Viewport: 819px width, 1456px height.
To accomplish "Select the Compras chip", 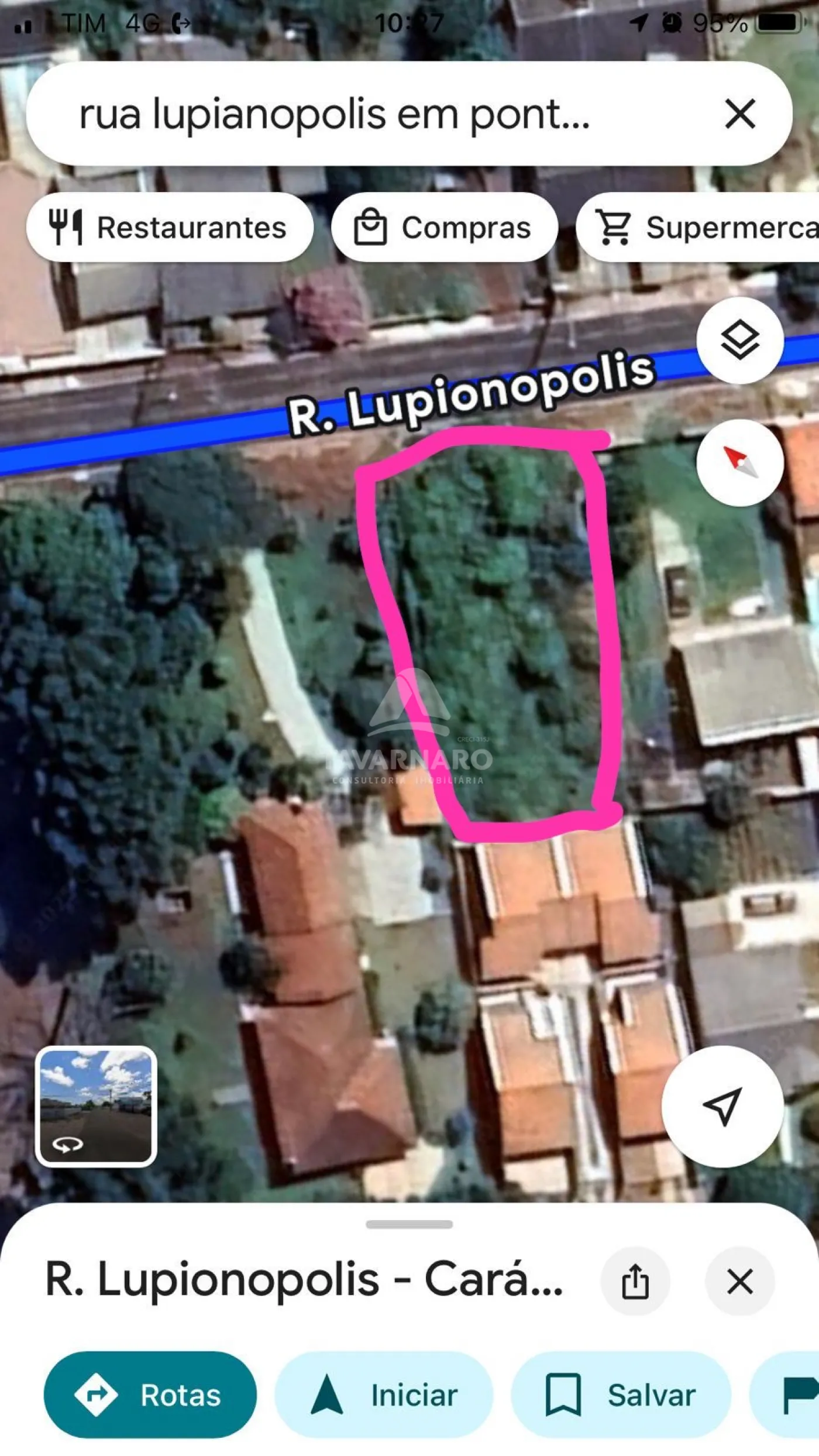I will tap(444, 228).
